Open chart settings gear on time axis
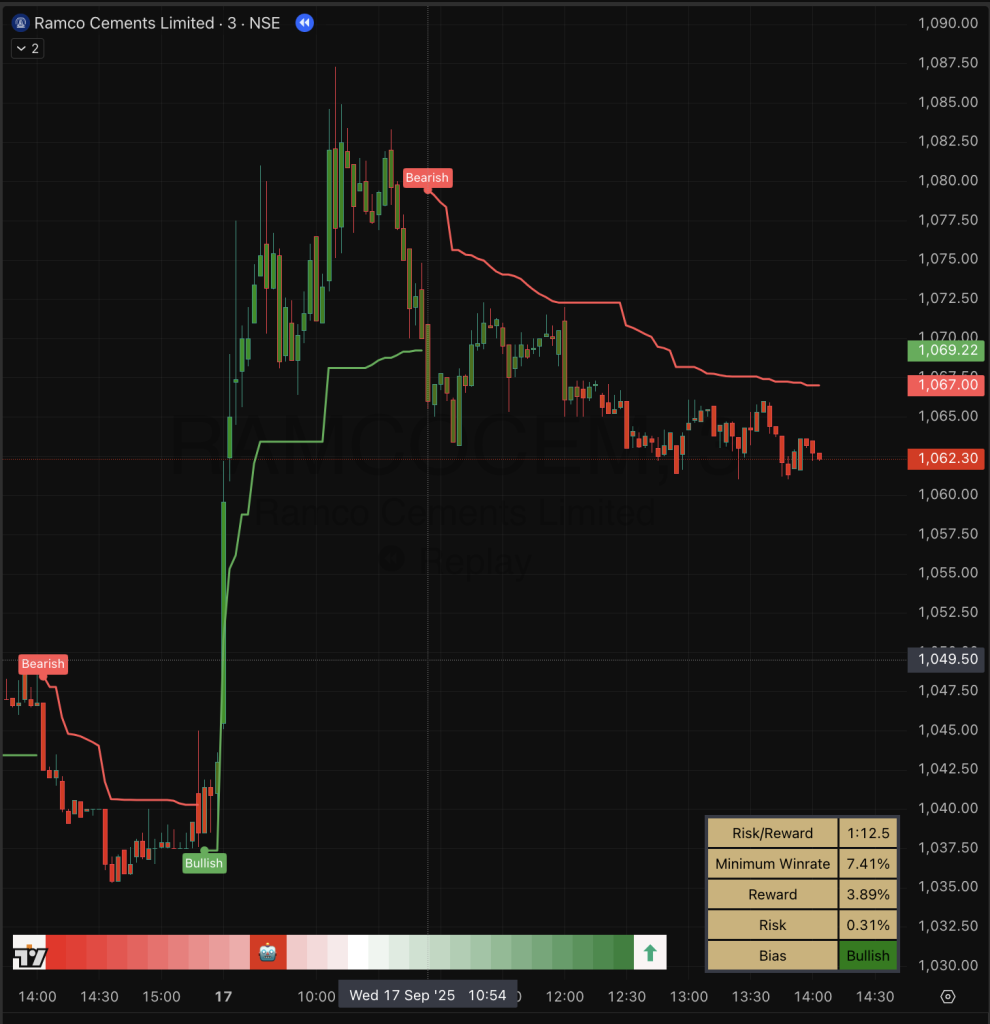Screen dimensions: 990x1024 coord(948,996)
